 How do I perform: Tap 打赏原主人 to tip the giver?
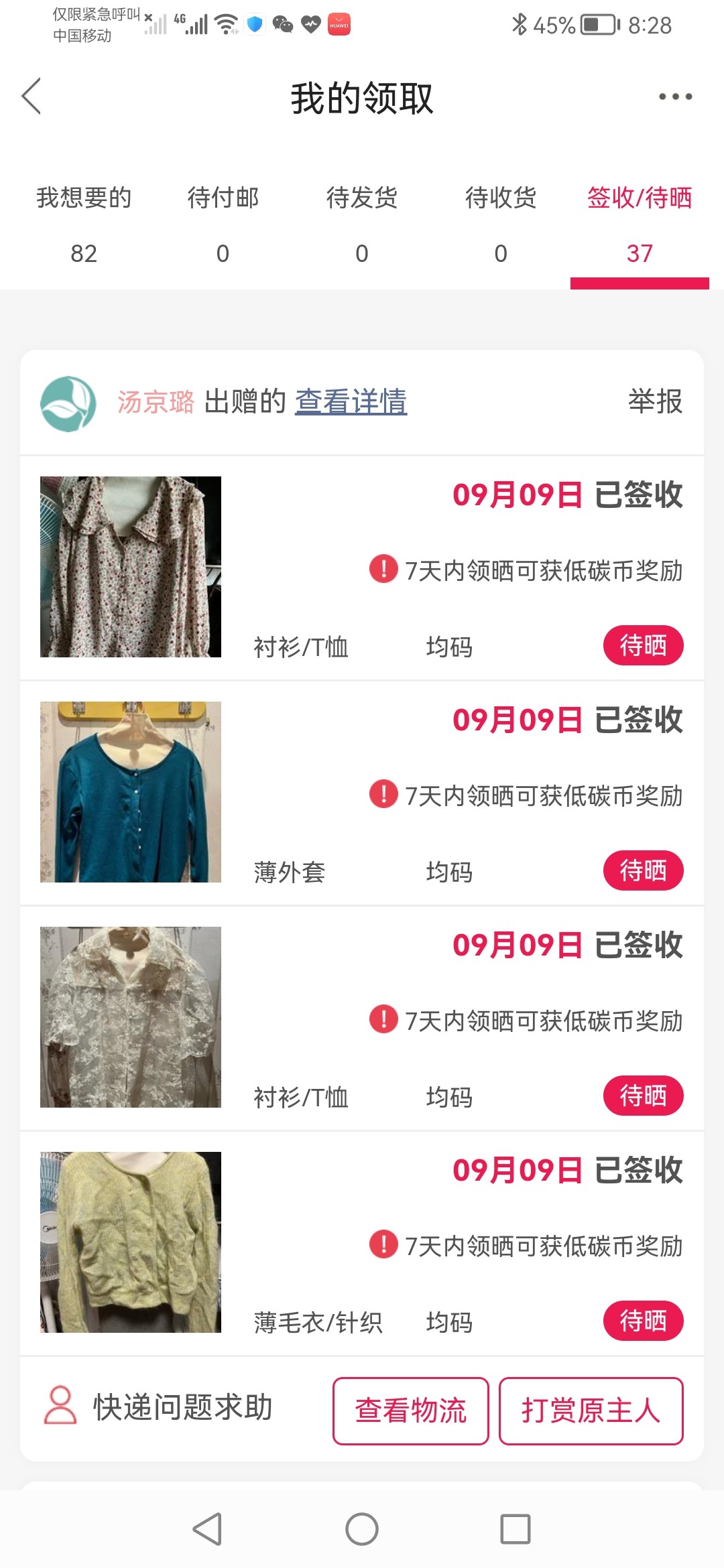pos(591,1411)
